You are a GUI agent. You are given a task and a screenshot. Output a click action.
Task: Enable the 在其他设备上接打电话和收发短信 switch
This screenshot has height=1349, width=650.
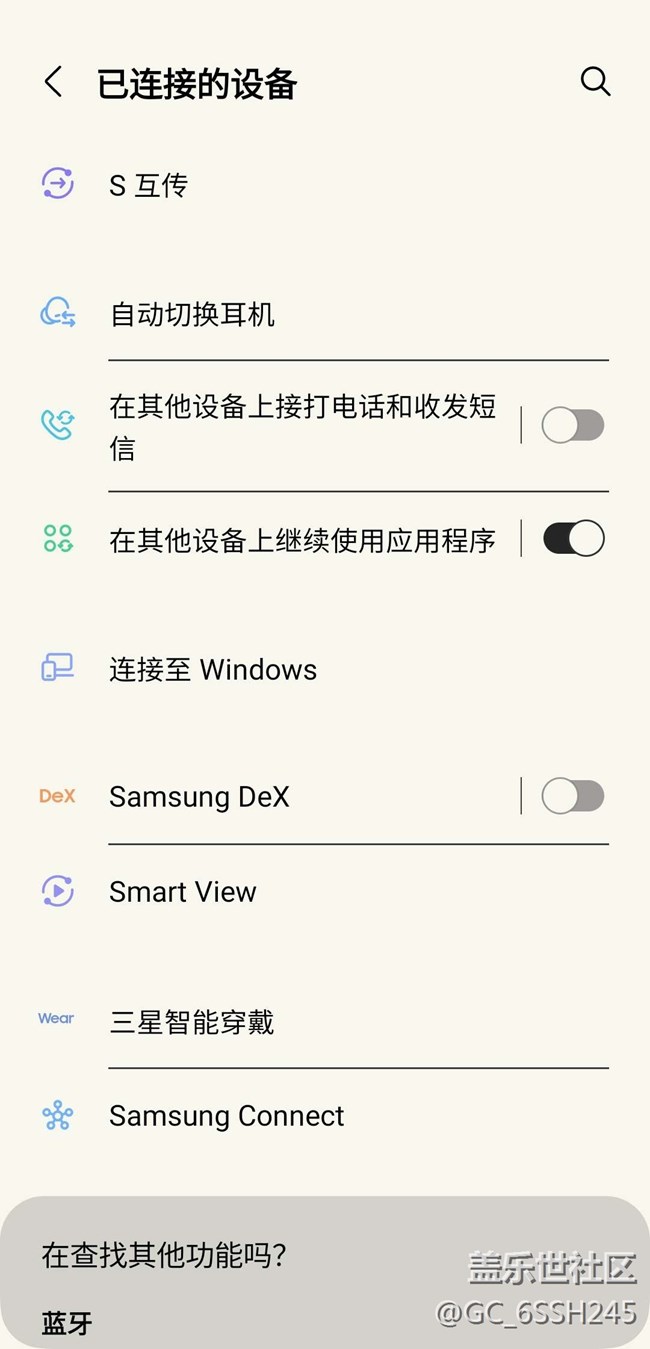click(573, 426)
